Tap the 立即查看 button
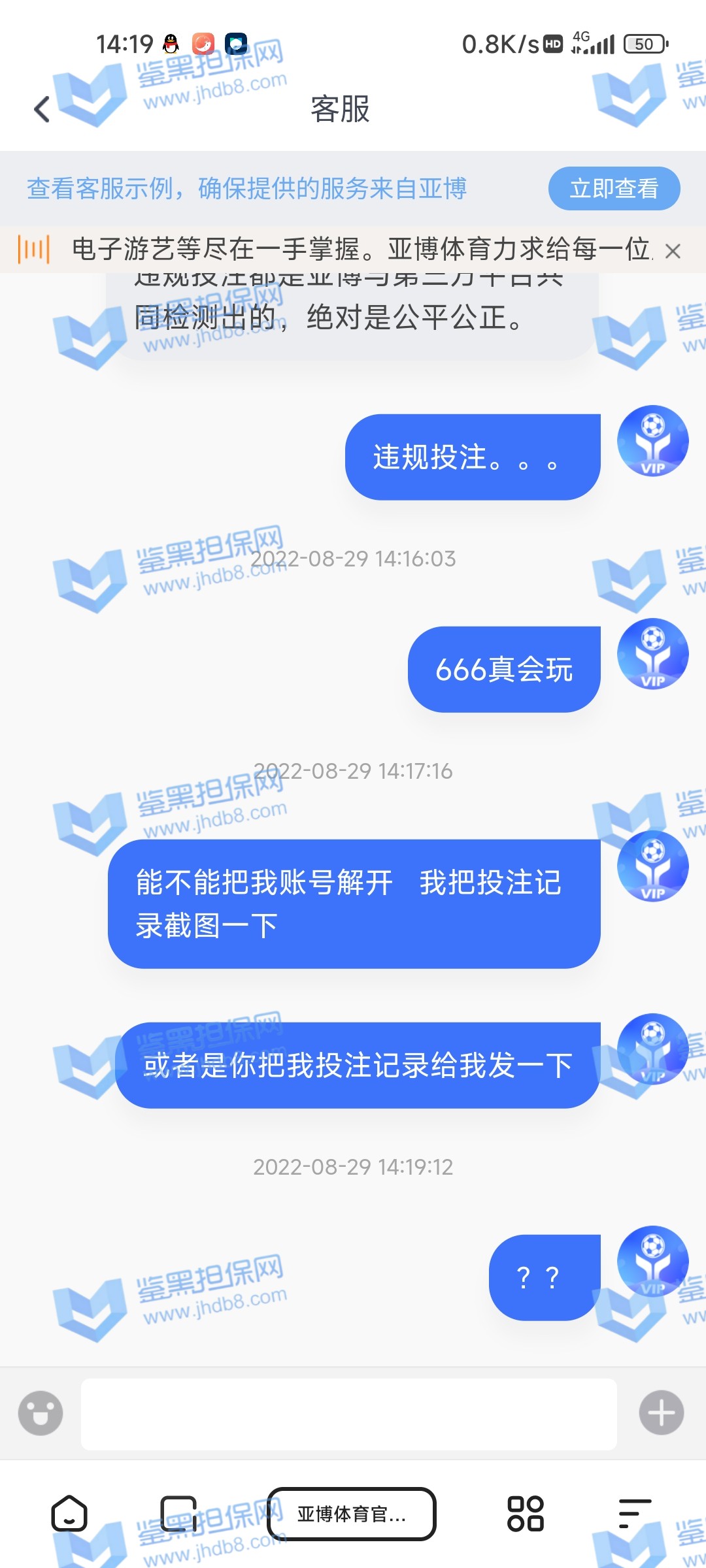 coord(614,189)
